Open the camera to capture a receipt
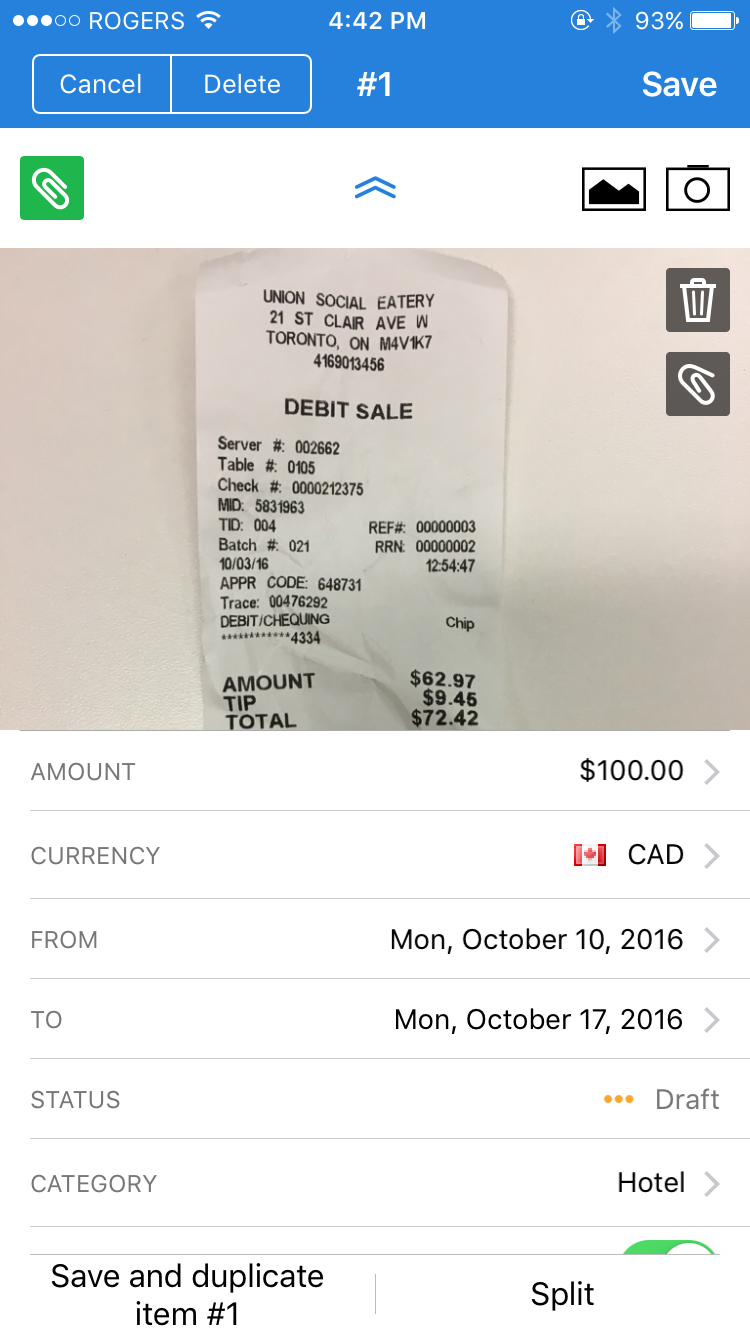This screenshot has height=1334, width=750. tap(697, 189)
